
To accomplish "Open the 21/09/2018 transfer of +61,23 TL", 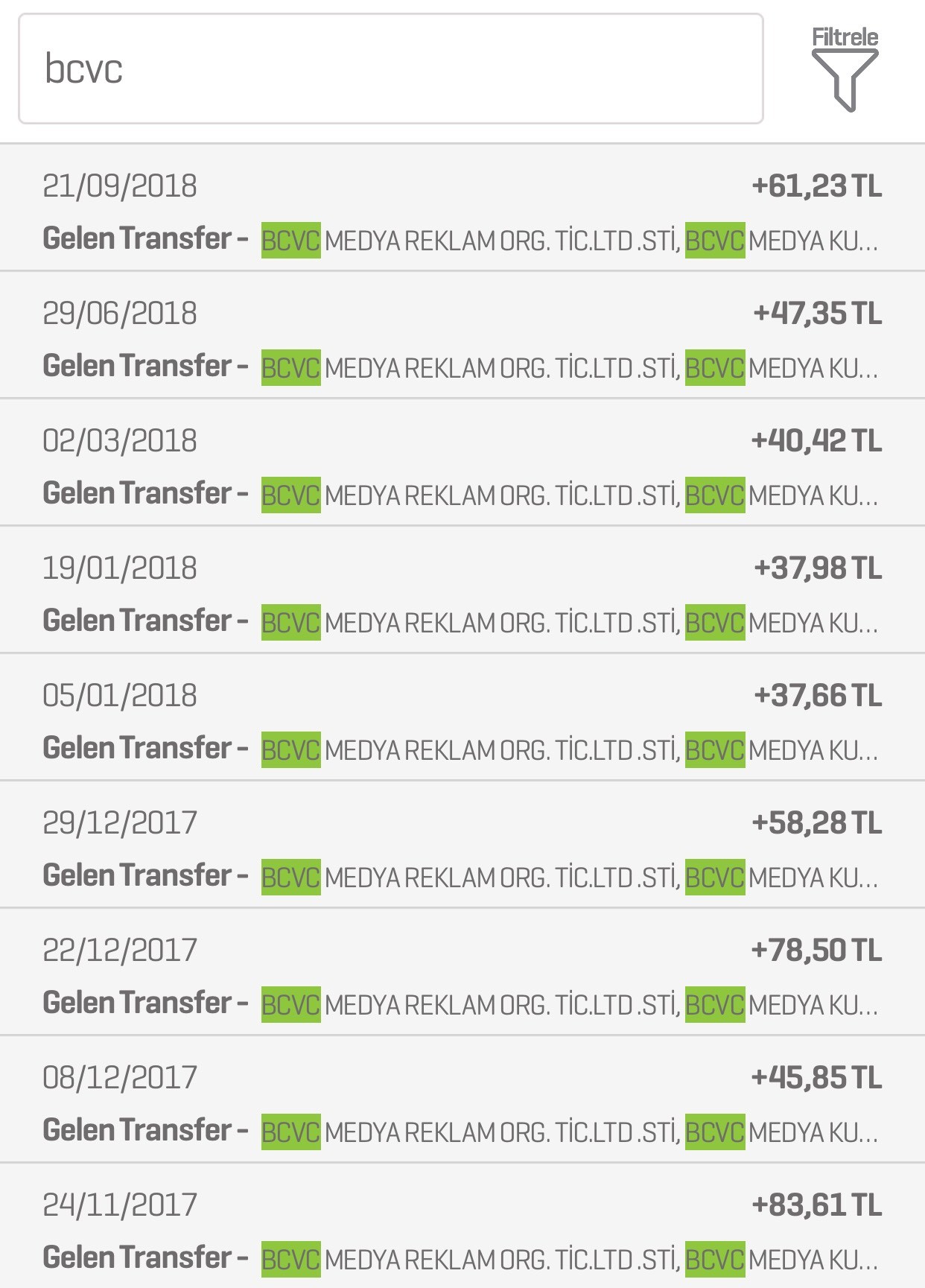I will click(462, 208).
